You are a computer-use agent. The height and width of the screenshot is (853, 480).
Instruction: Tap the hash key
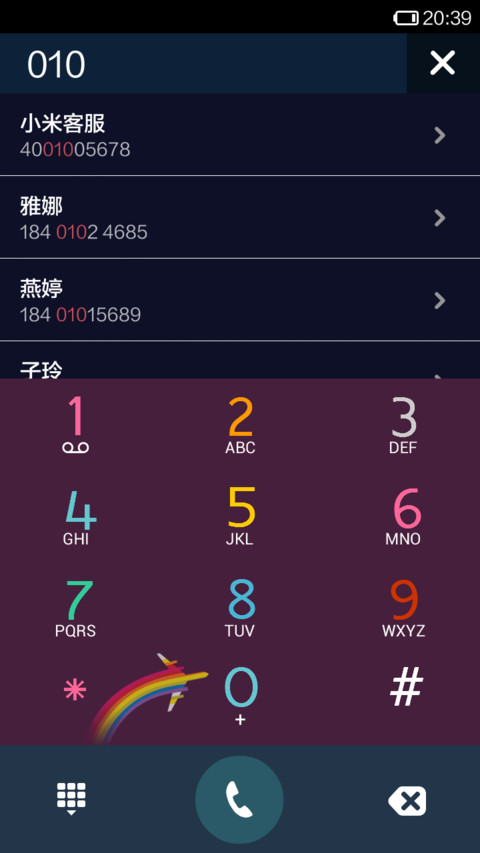pos(406,688)
